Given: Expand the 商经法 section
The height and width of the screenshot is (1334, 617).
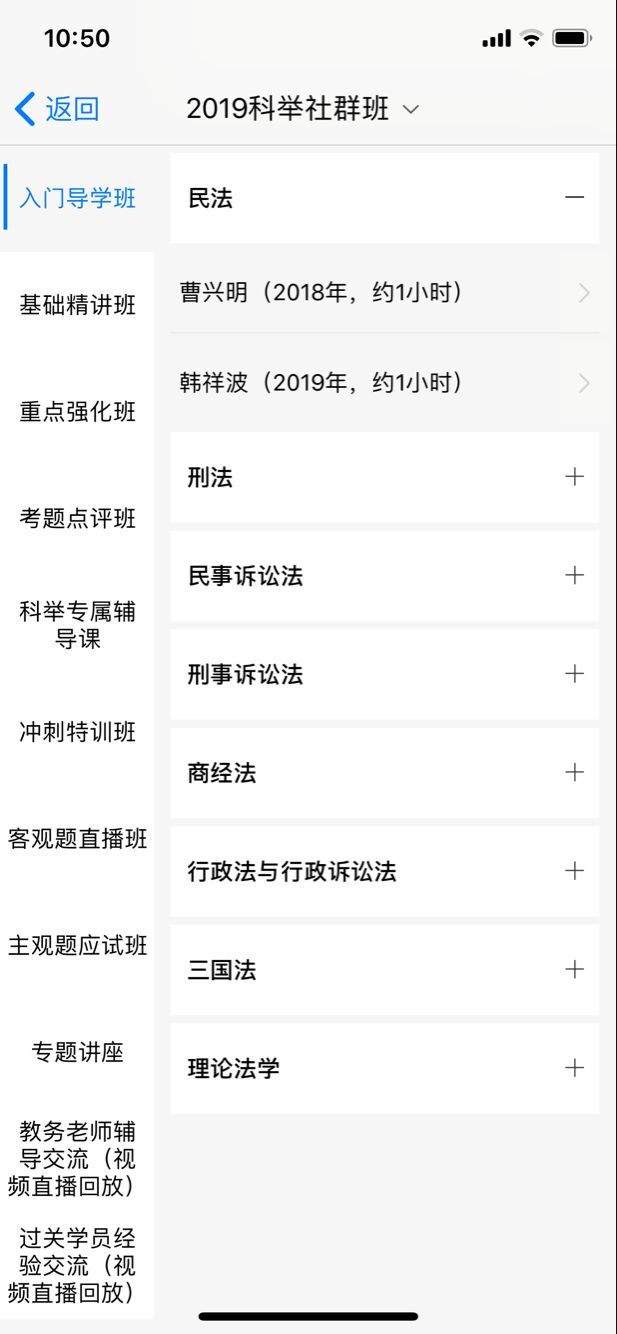Looking at the screenshot, I should point(574,772).
